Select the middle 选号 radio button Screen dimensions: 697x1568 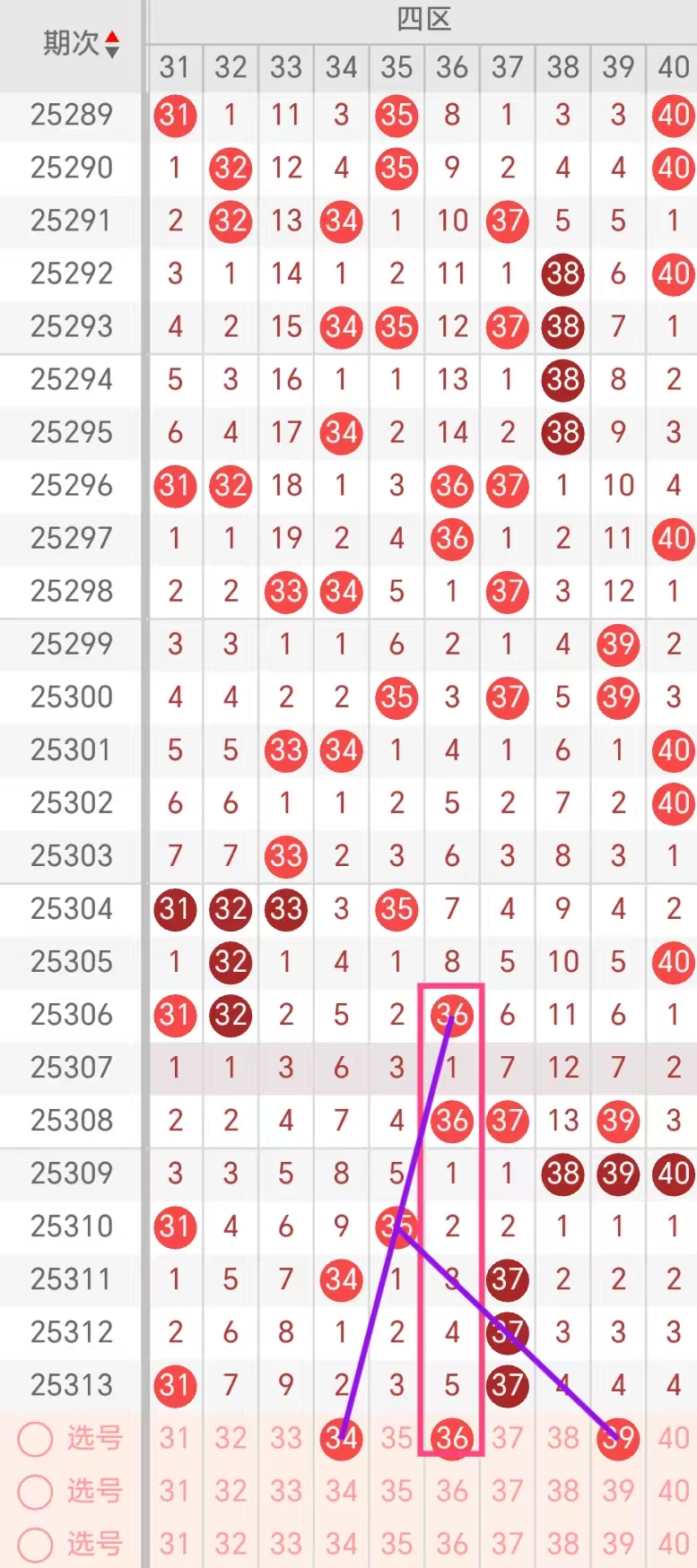pos(36,1492)
